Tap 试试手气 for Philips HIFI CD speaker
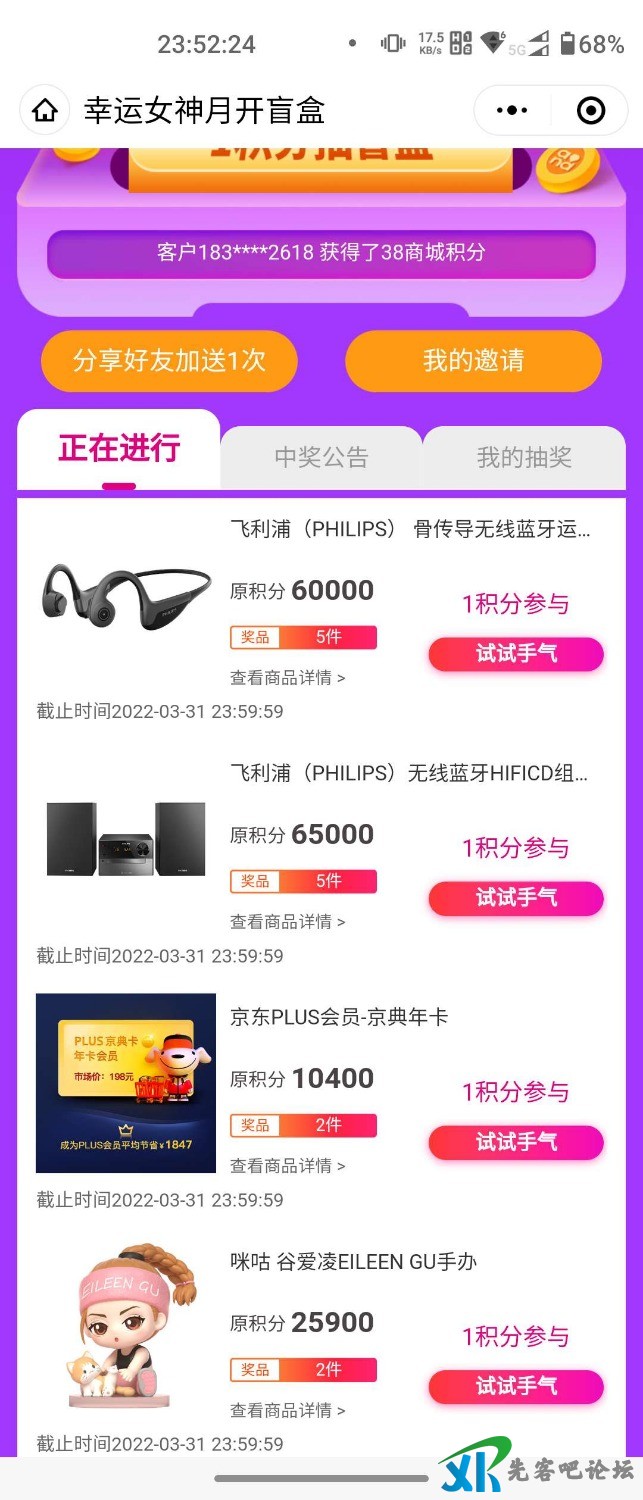 click(516, 898)
